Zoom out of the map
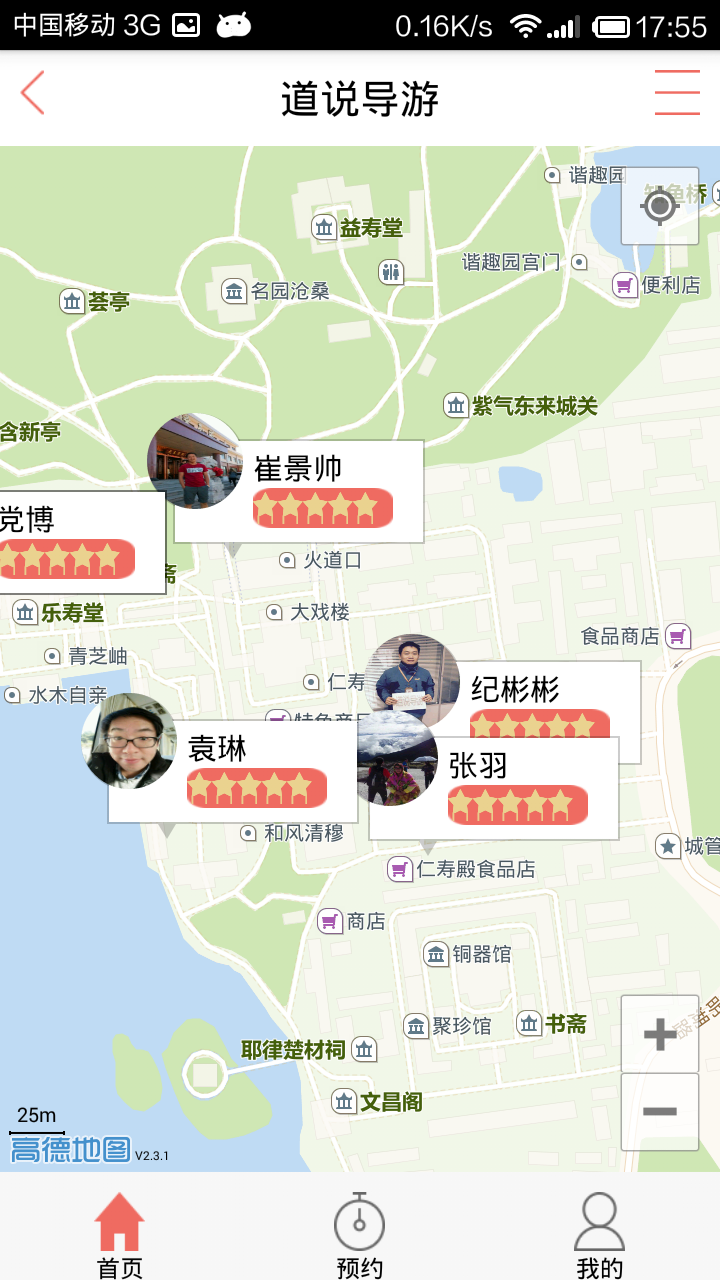The image size is (720, 1280). tap(659, 1111)
